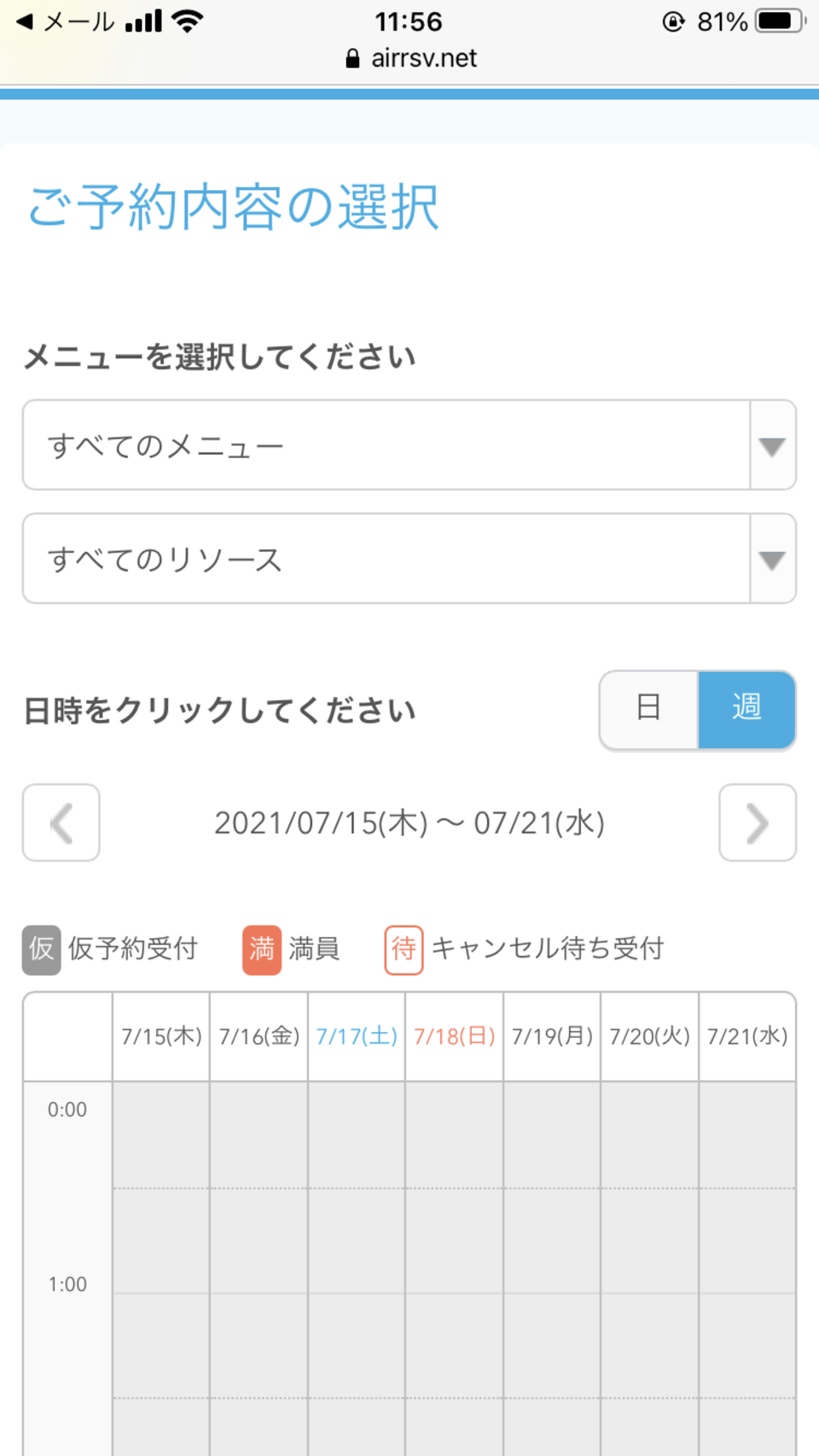
Task: Open the すべてのリソース dropdown
Action: [409, 559]
